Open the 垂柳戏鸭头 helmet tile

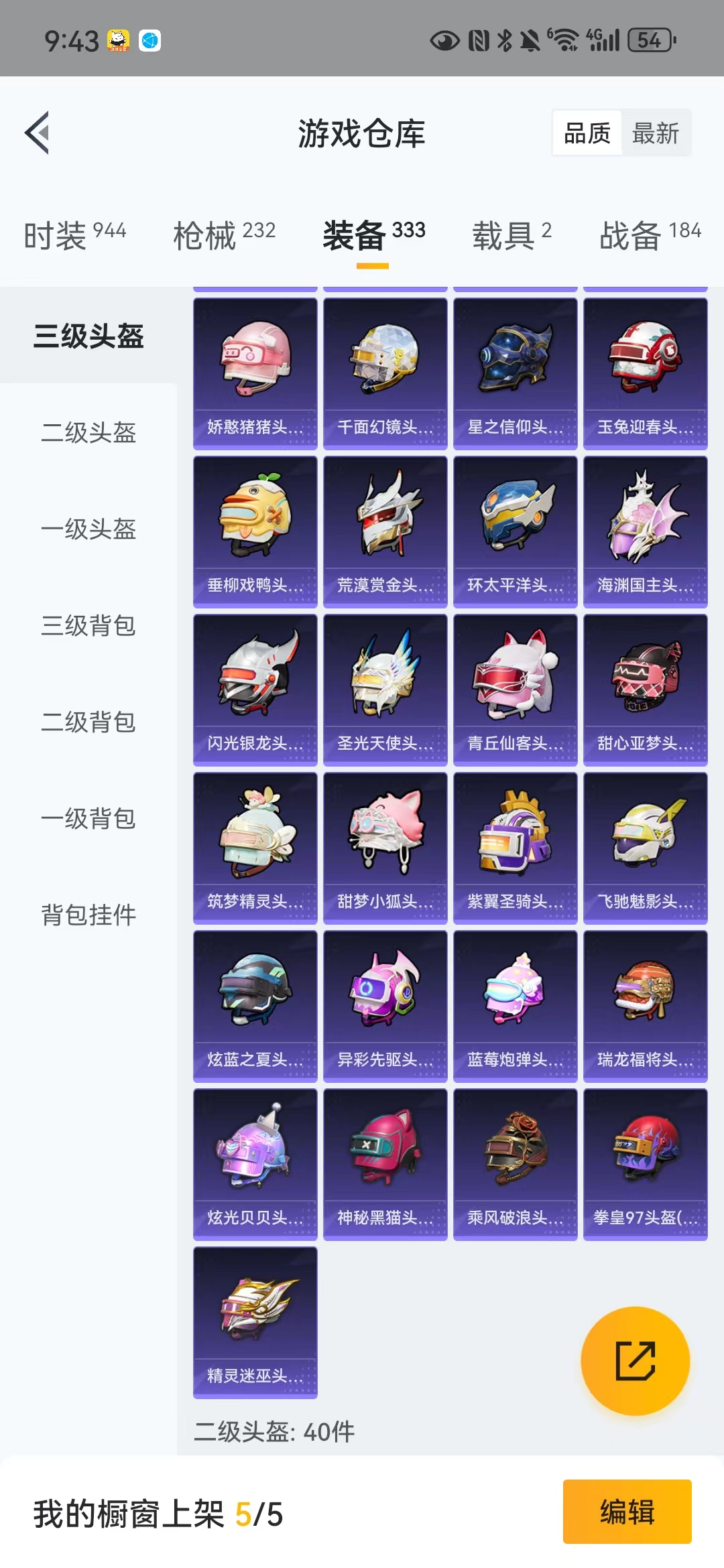(x=255, y=531)
